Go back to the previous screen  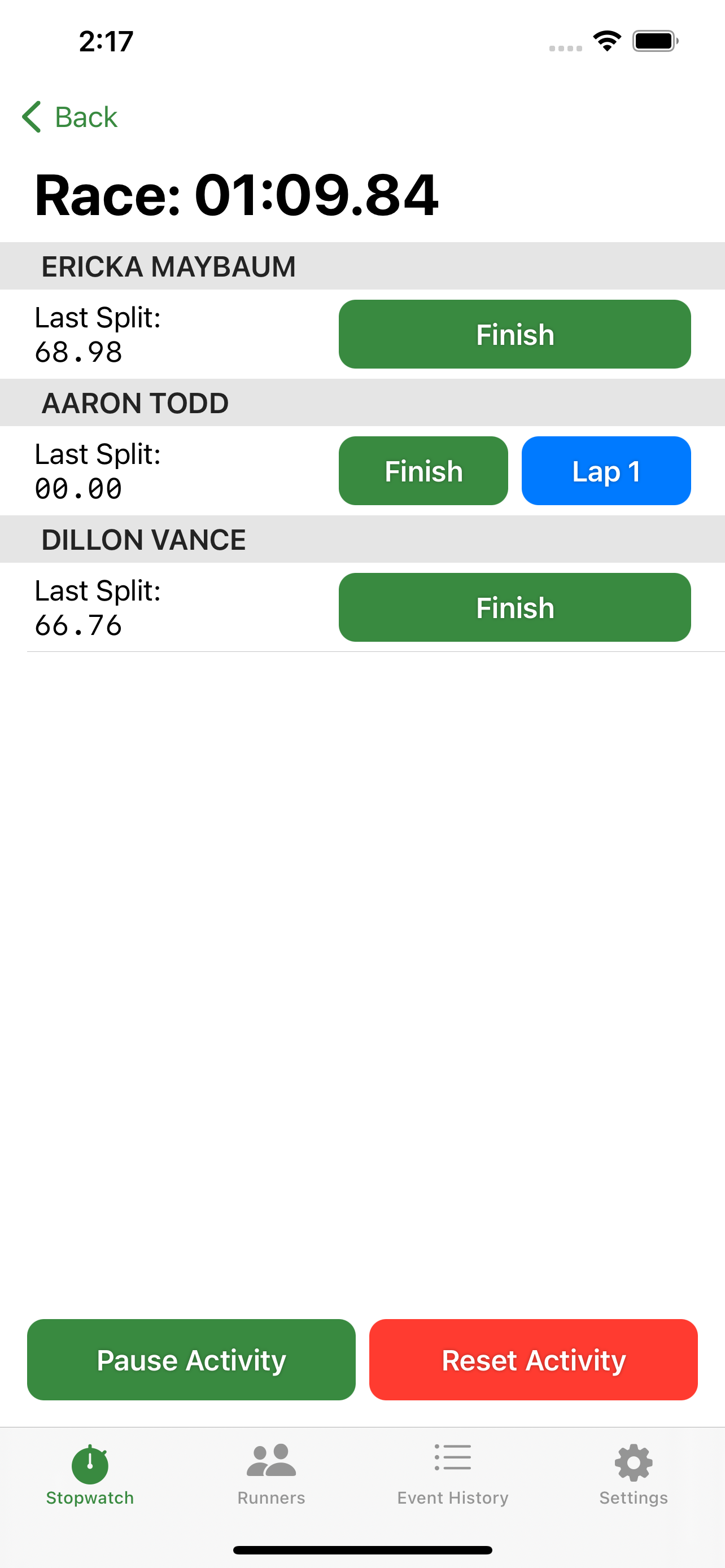(69, 117)
